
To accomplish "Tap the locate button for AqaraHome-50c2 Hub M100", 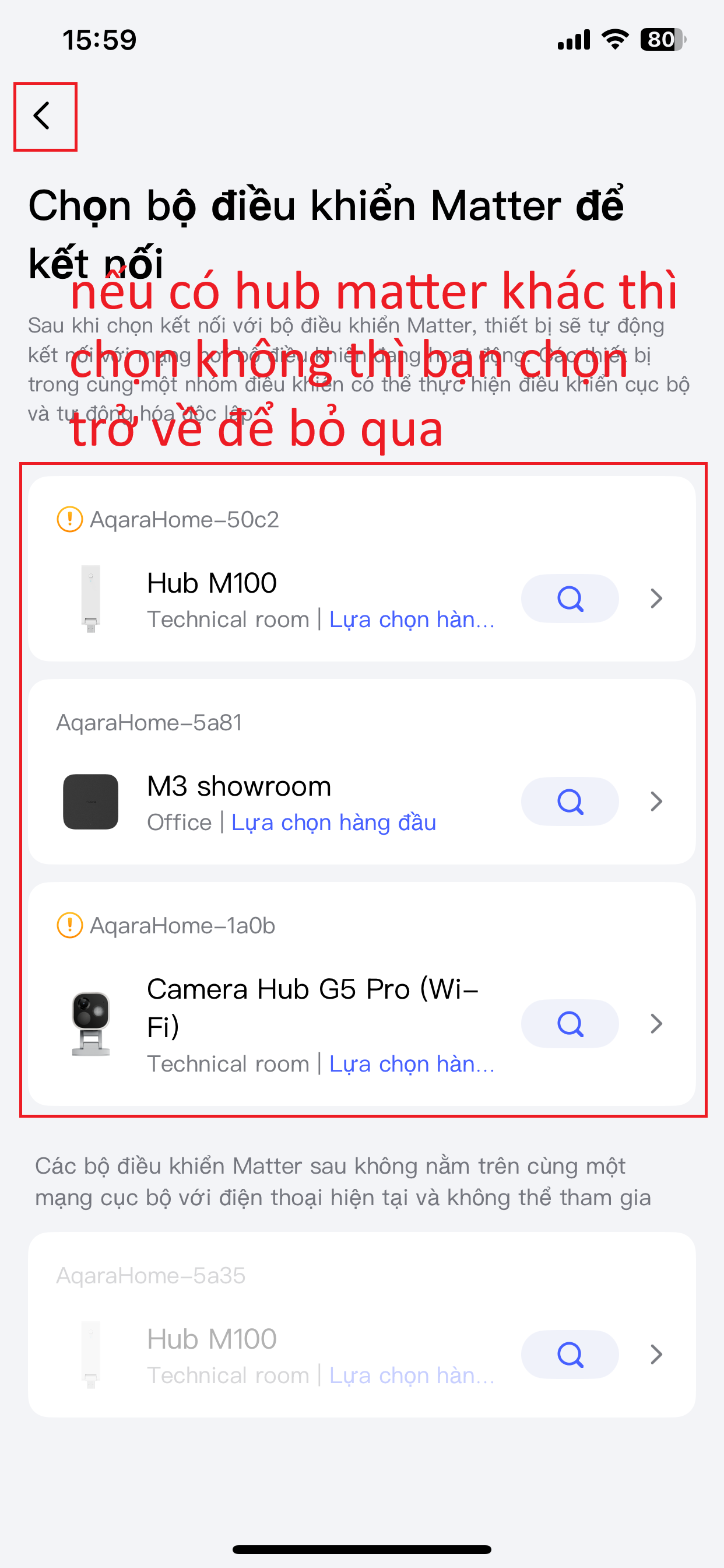I will (x=570, y=598).
